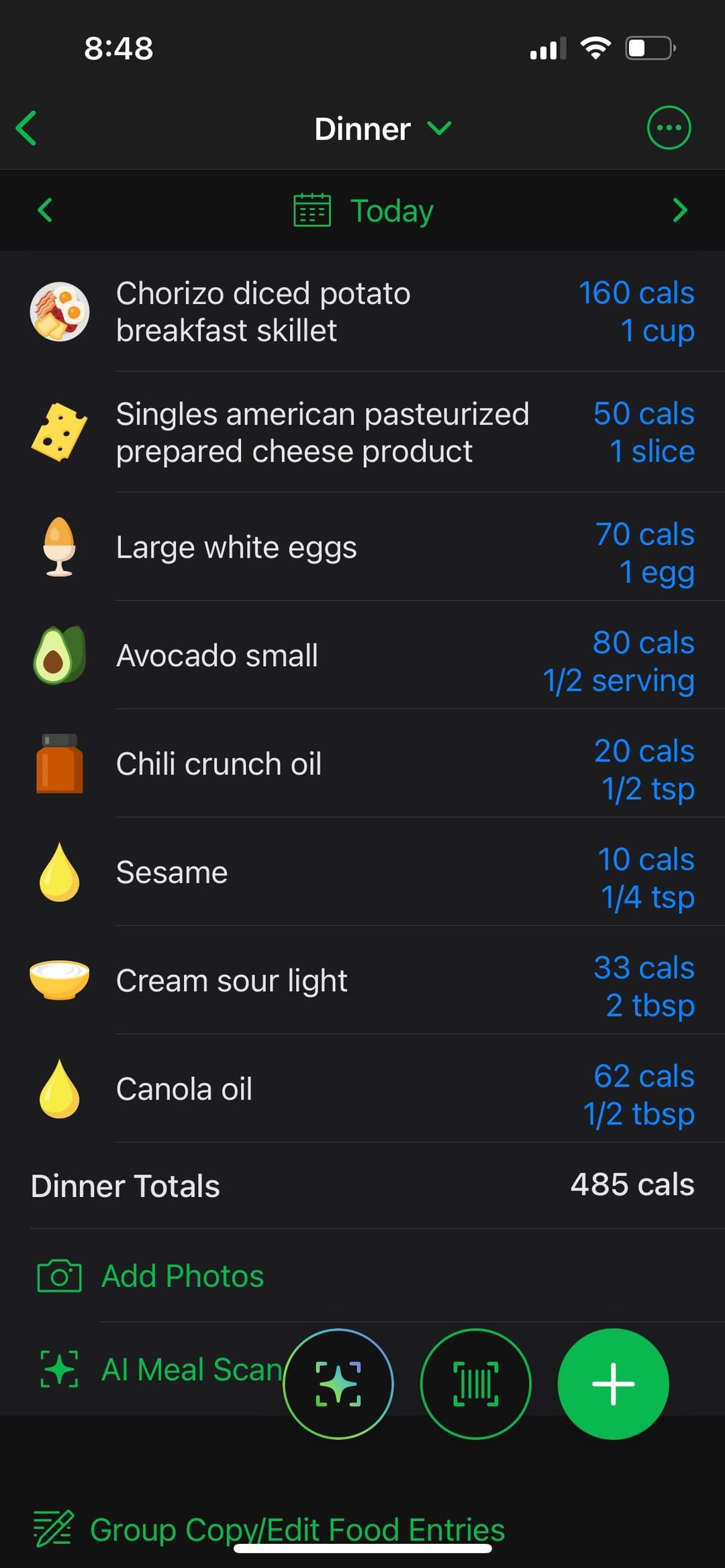This screenshot has height=1568, width=725.
Task: Open the Today date picker
Action: 363,210
